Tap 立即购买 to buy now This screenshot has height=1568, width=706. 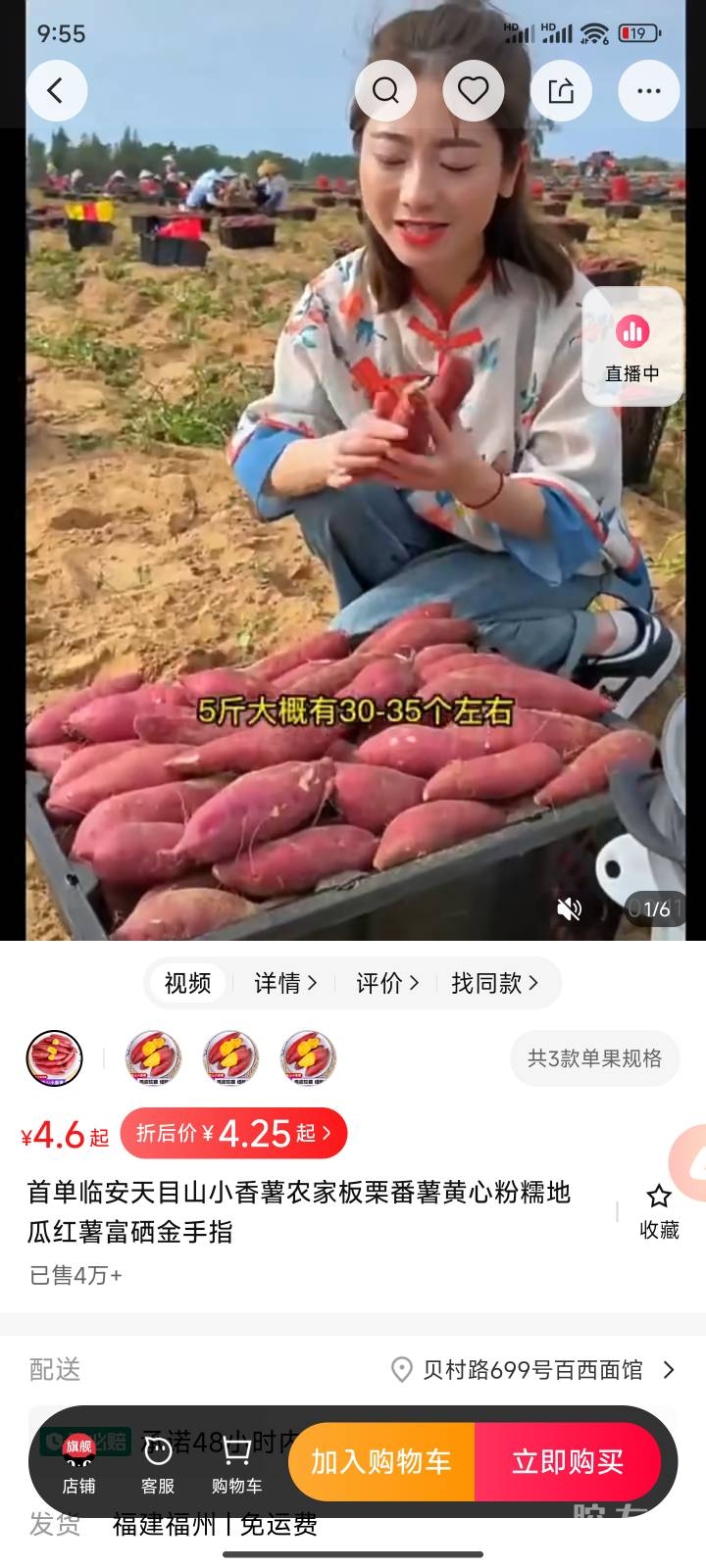[x=568, y=1462]
